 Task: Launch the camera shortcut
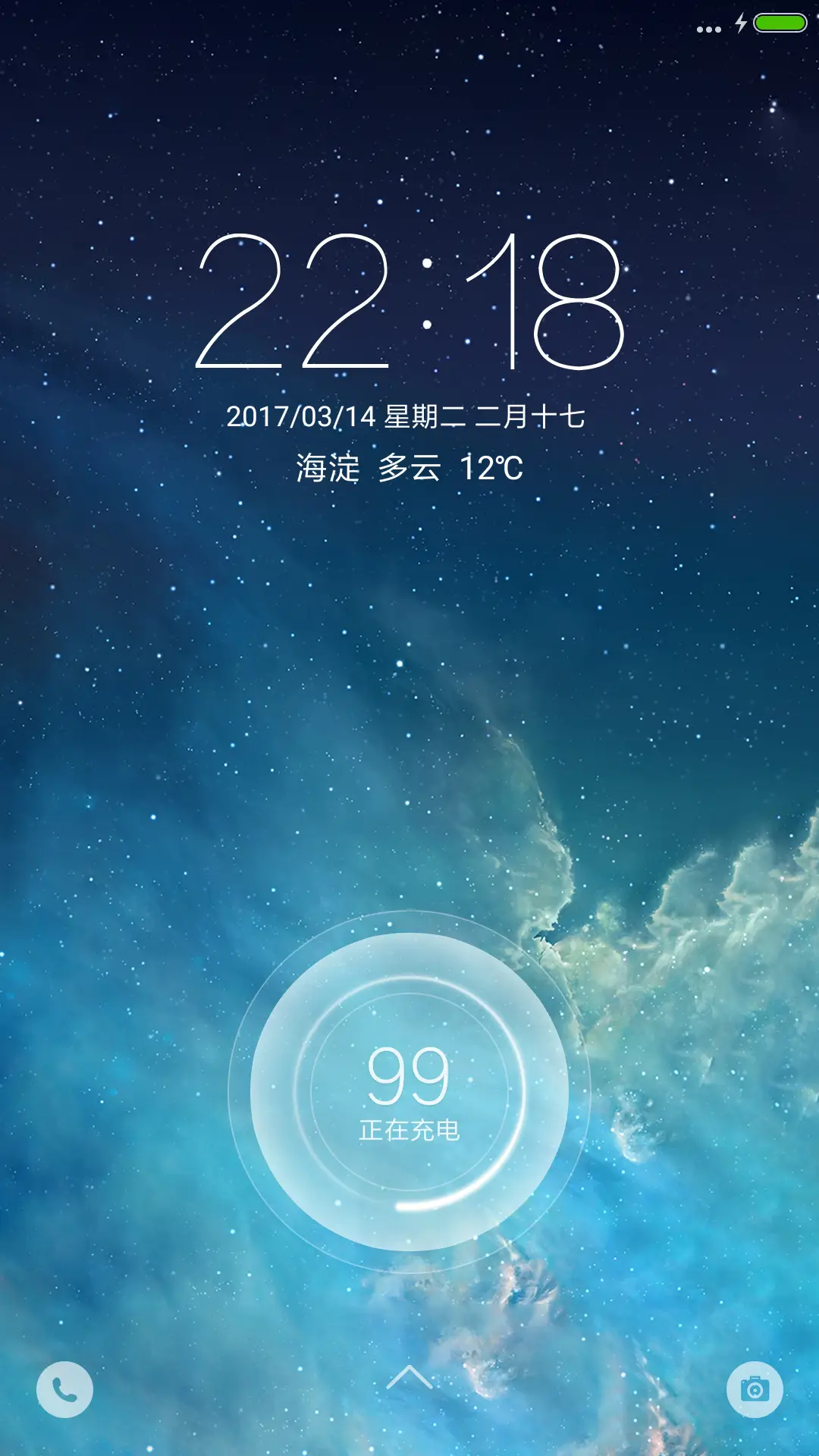click(x=755, y=1389)
